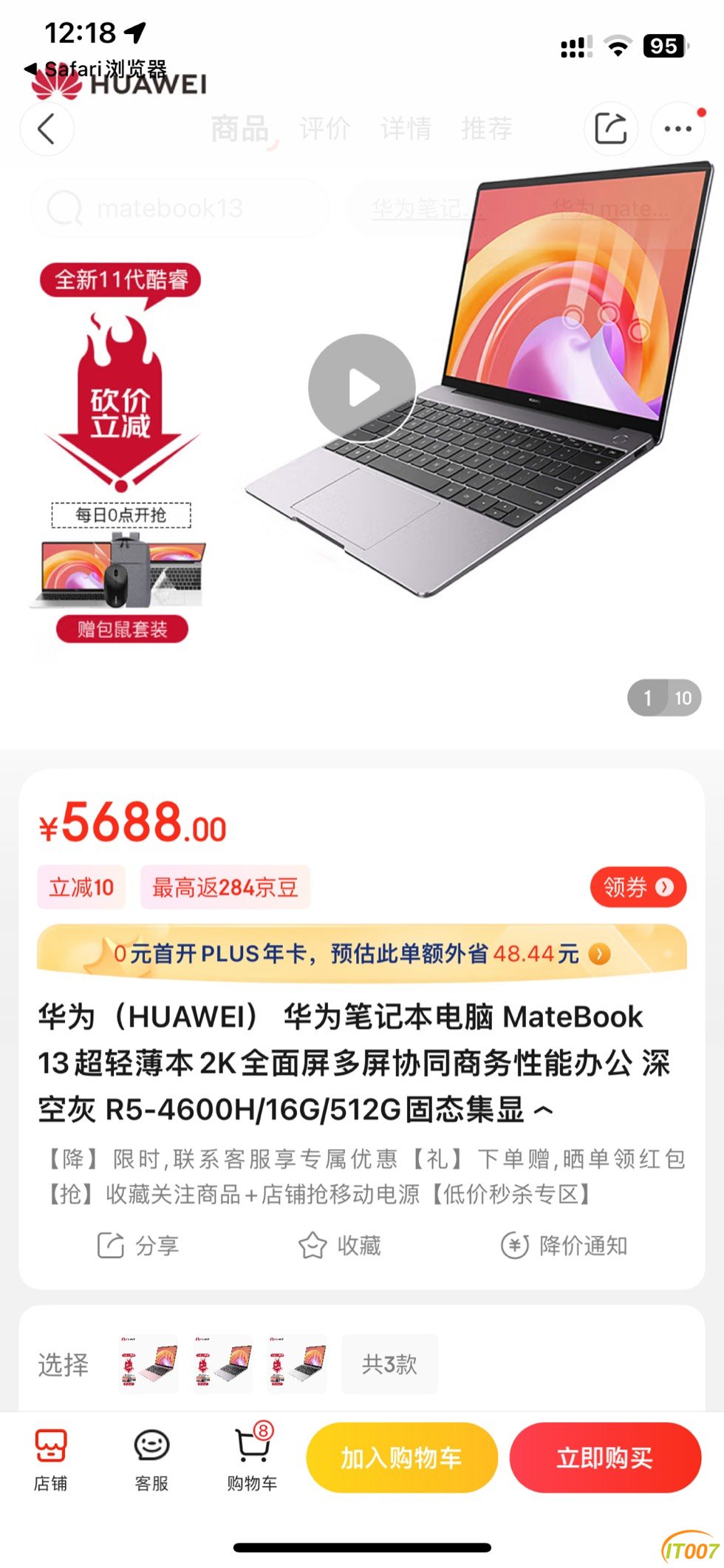Contact 客服 customer service
The image size is (724, 1568).
tap(151, 1459)
